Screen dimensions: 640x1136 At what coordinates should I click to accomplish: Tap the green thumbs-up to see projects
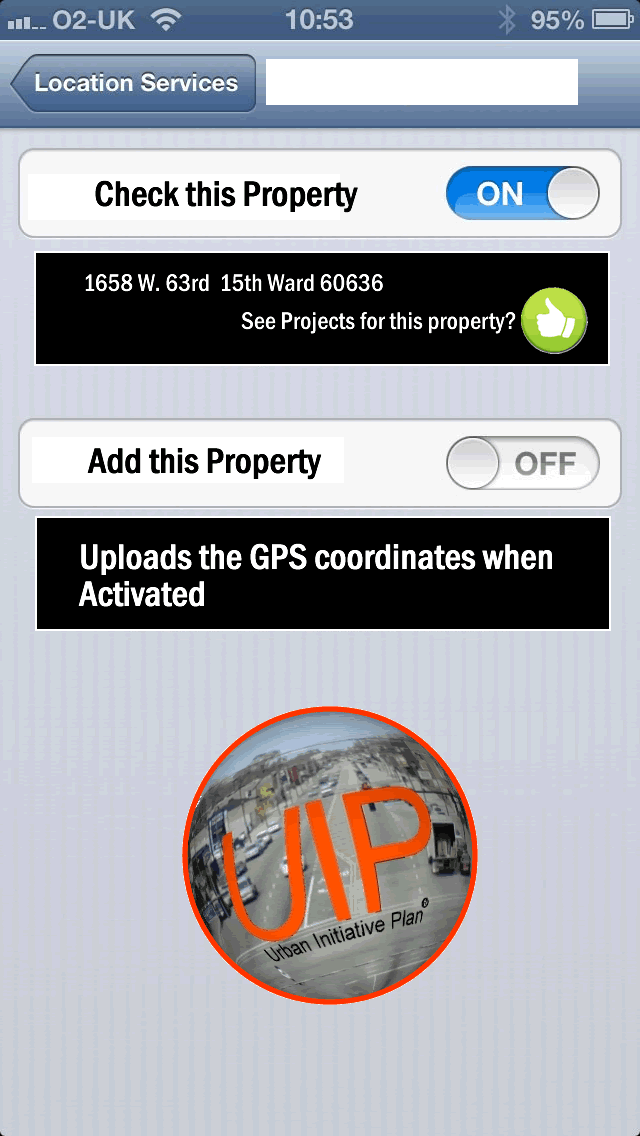(x=554, y=320)
